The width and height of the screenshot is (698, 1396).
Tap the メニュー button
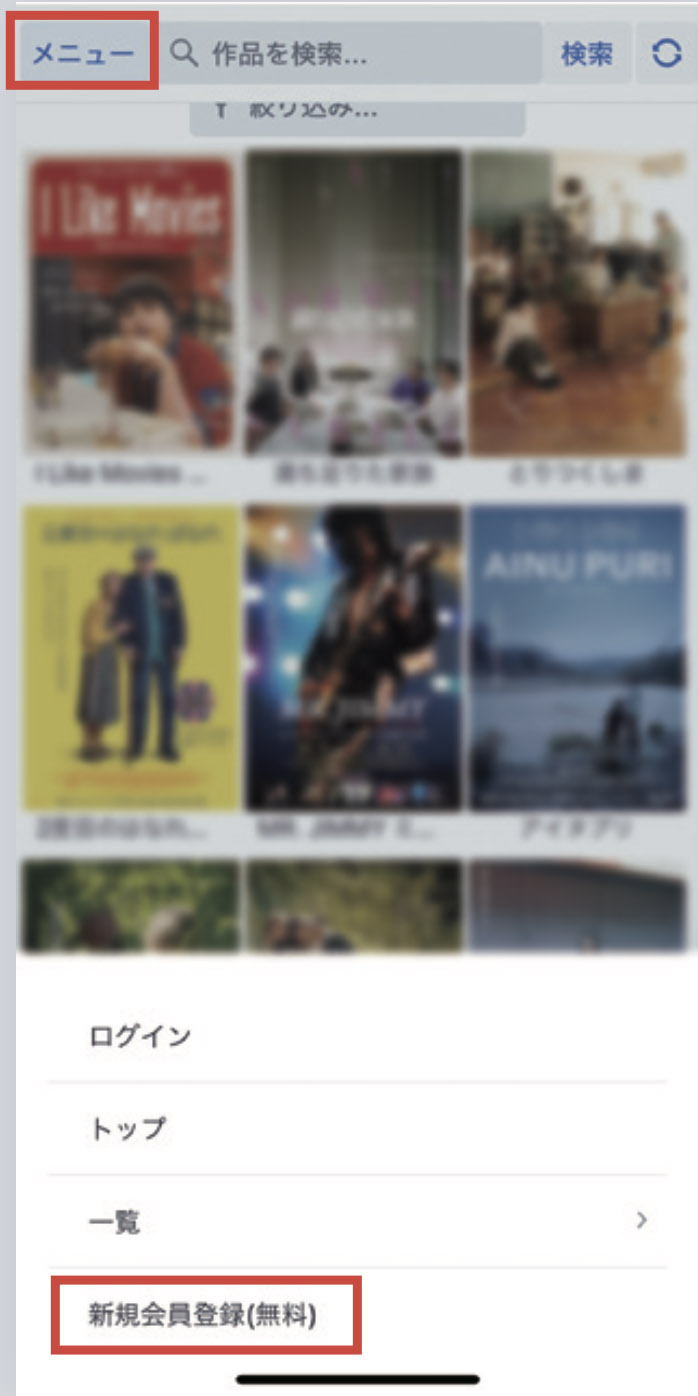coord(83,53)
